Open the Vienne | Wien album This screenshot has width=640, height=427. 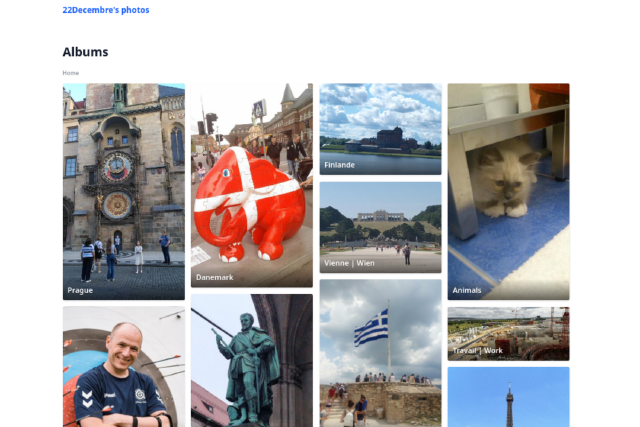pyautogui.click(x=380, y=227)
